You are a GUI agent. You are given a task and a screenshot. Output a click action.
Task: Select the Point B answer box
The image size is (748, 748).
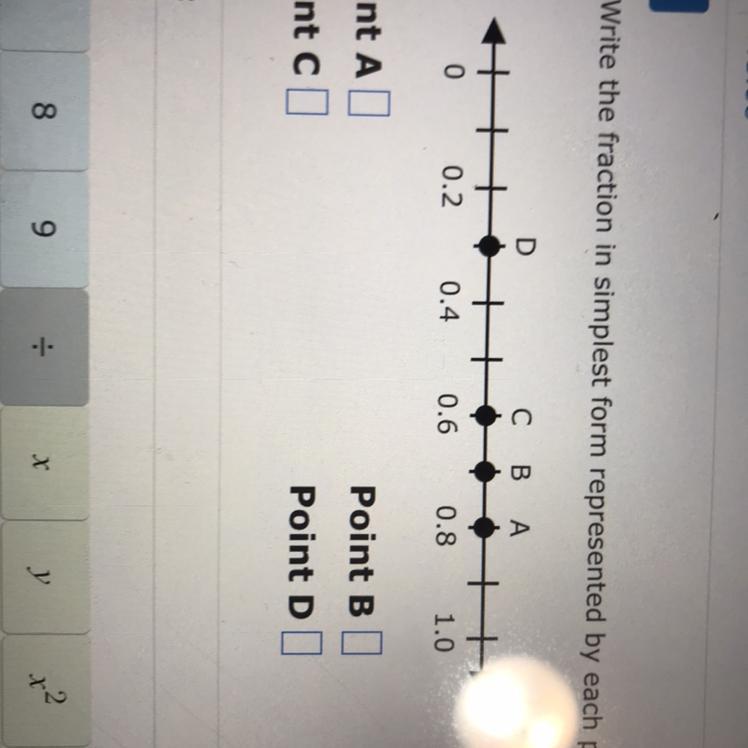click(362, 645)
